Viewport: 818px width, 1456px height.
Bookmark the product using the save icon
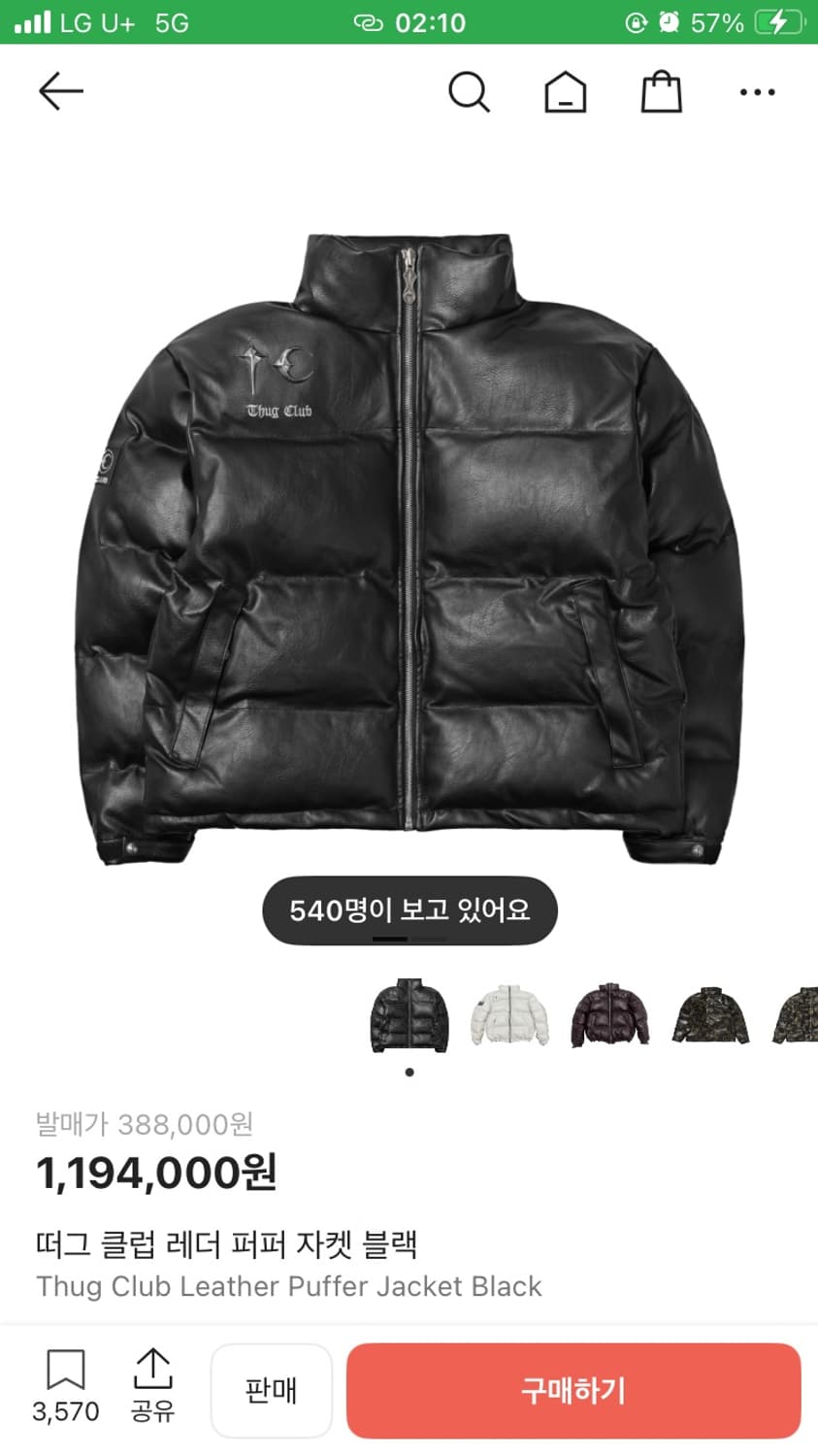(64, 1376)
